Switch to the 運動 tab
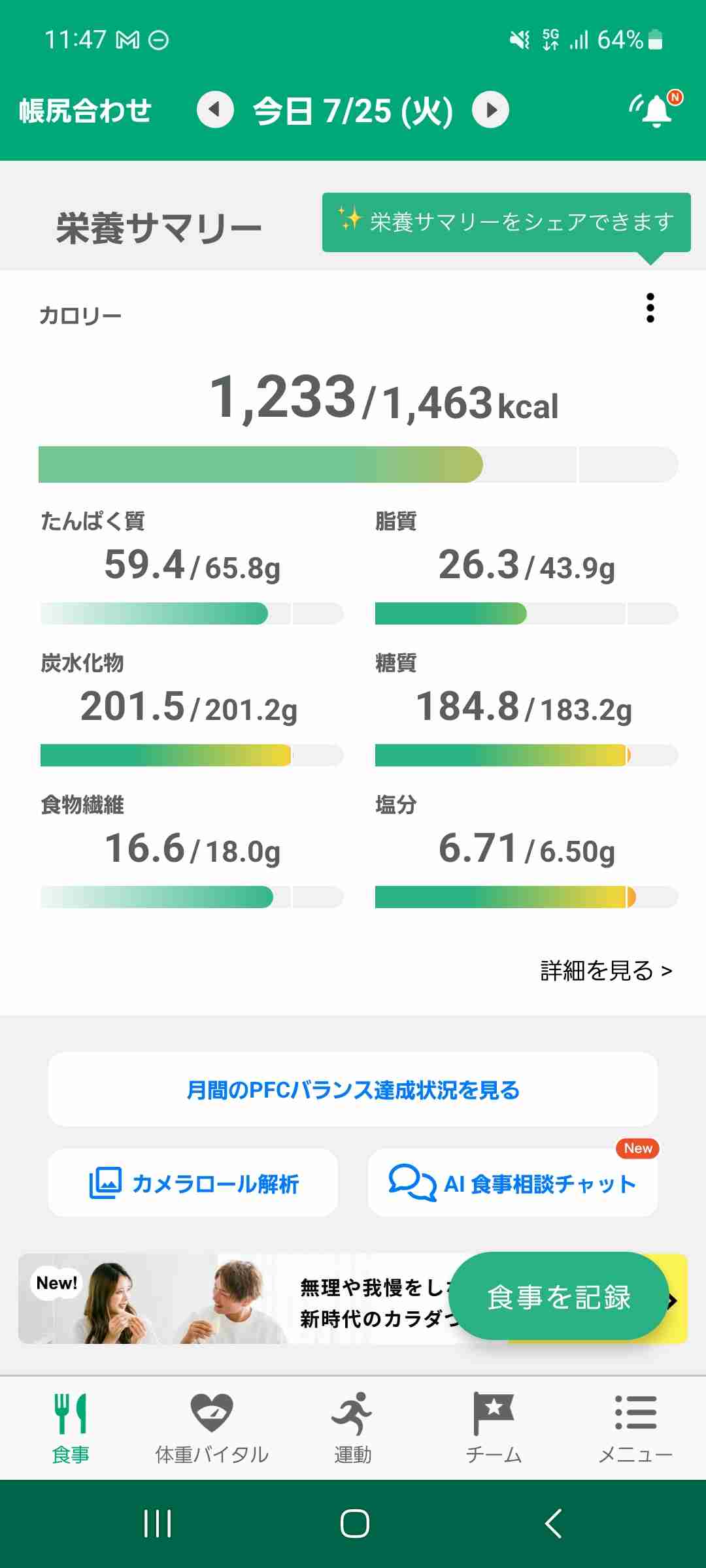The width and height of the screenshot is (706, 1568). tap(353, 1428)
